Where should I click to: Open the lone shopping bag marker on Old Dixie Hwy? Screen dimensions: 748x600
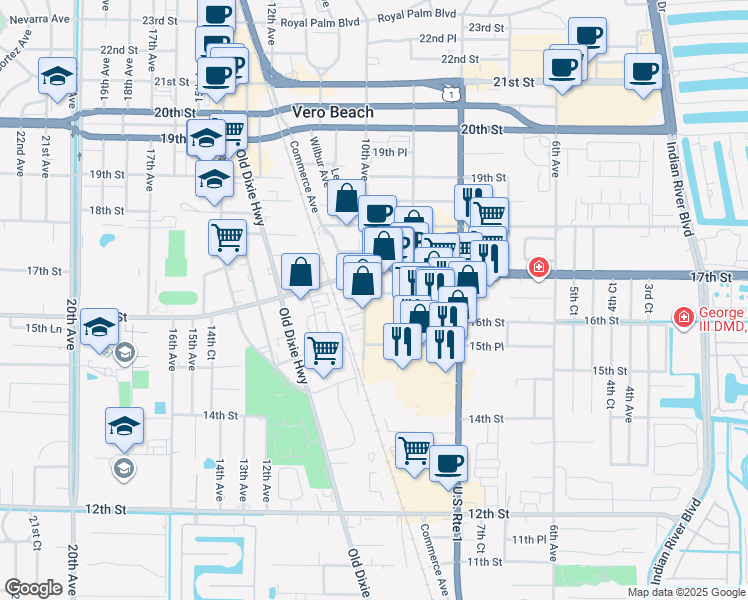[x=301, y=272]
